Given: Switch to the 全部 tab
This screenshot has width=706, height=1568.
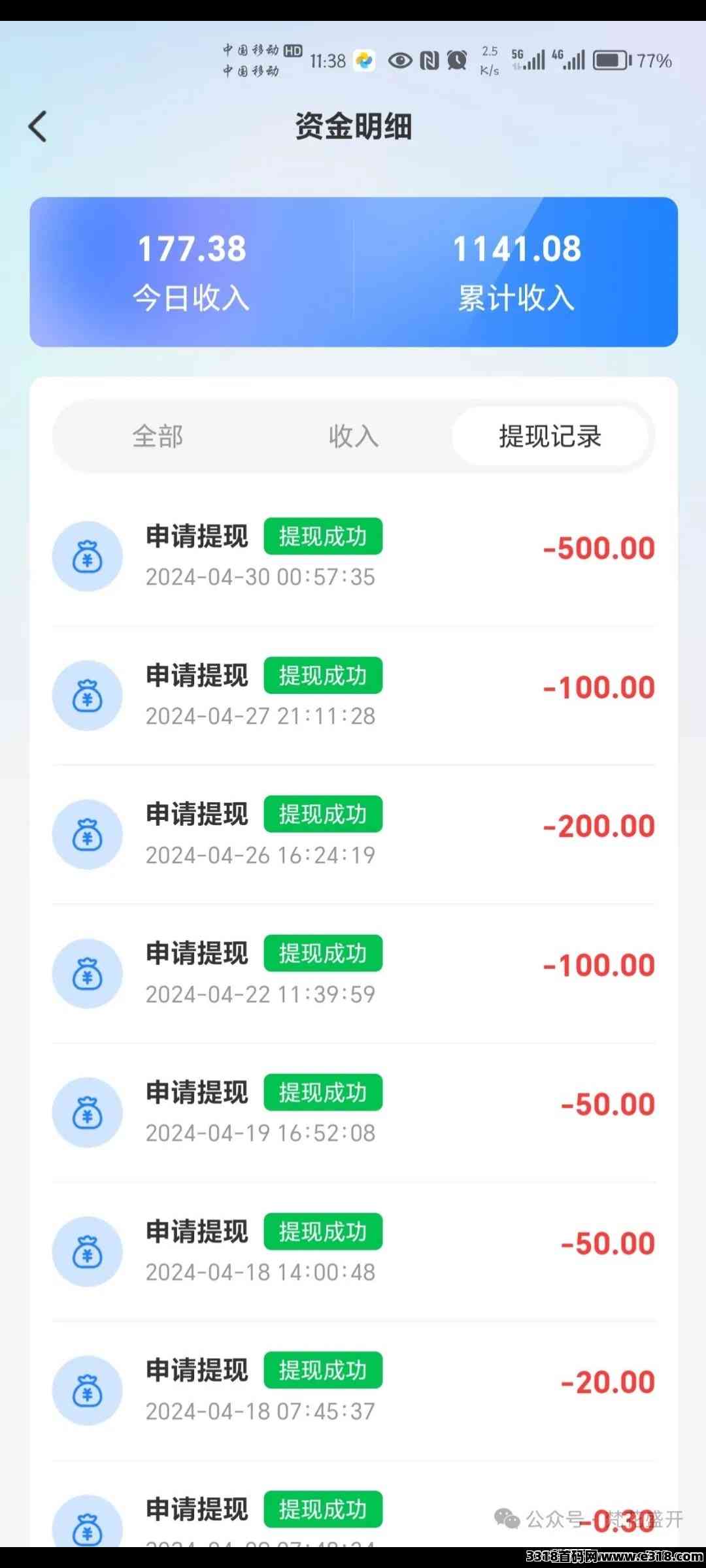Looking at the screenshot, I should pos(158,436).
